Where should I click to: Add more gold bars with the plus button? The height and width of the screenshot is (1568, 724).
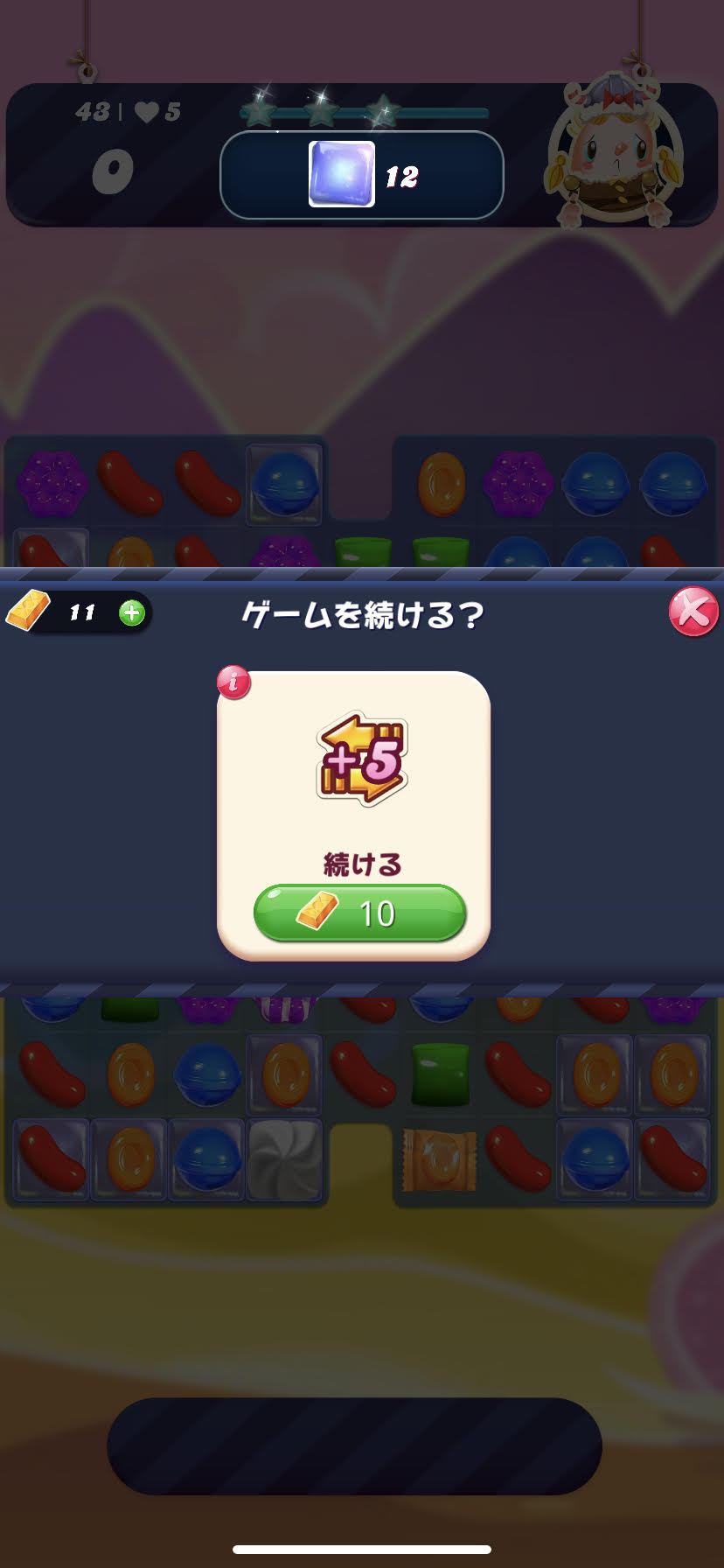point(132,612)
